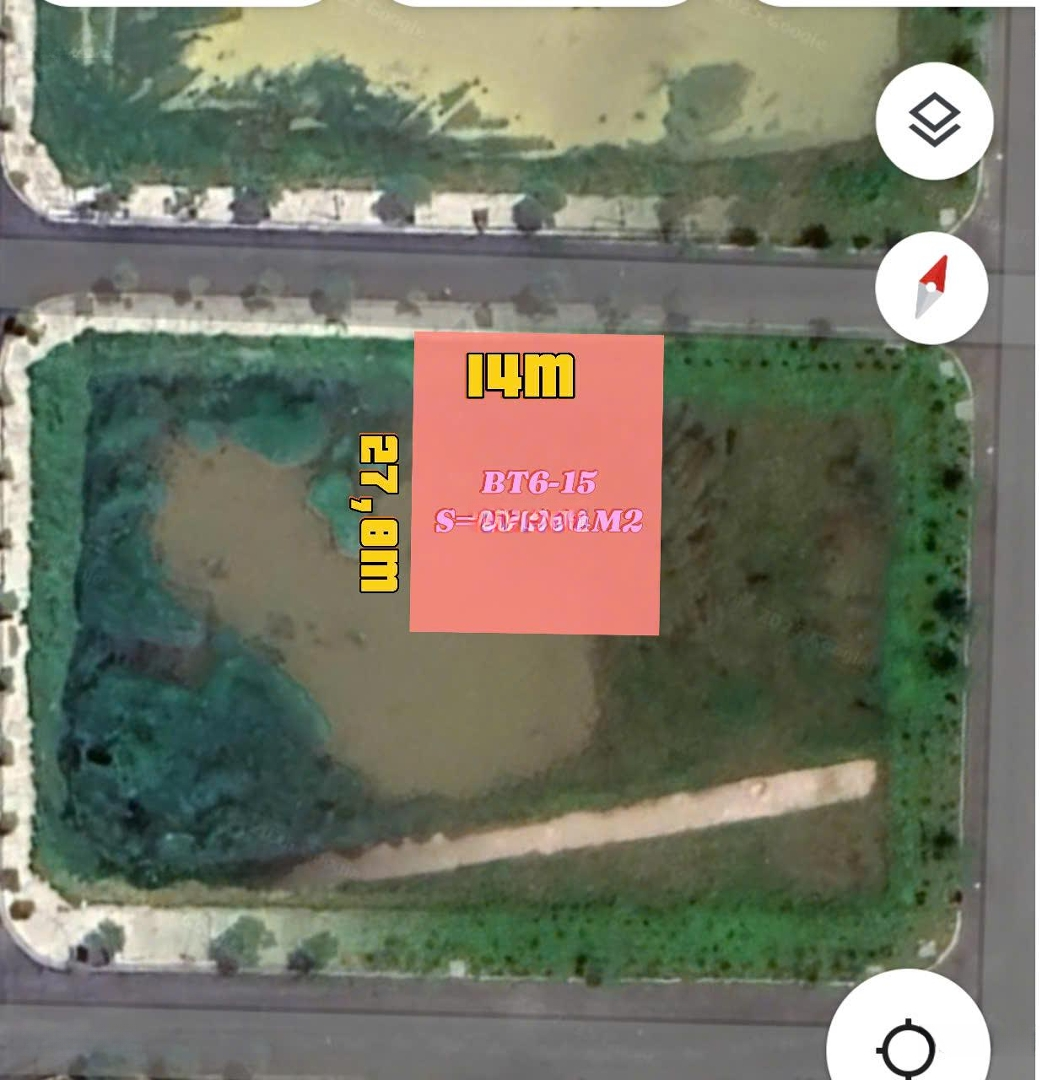Tap the compass to reset north
Screen dimensions: 1053x1080
[x=931, y=288]
